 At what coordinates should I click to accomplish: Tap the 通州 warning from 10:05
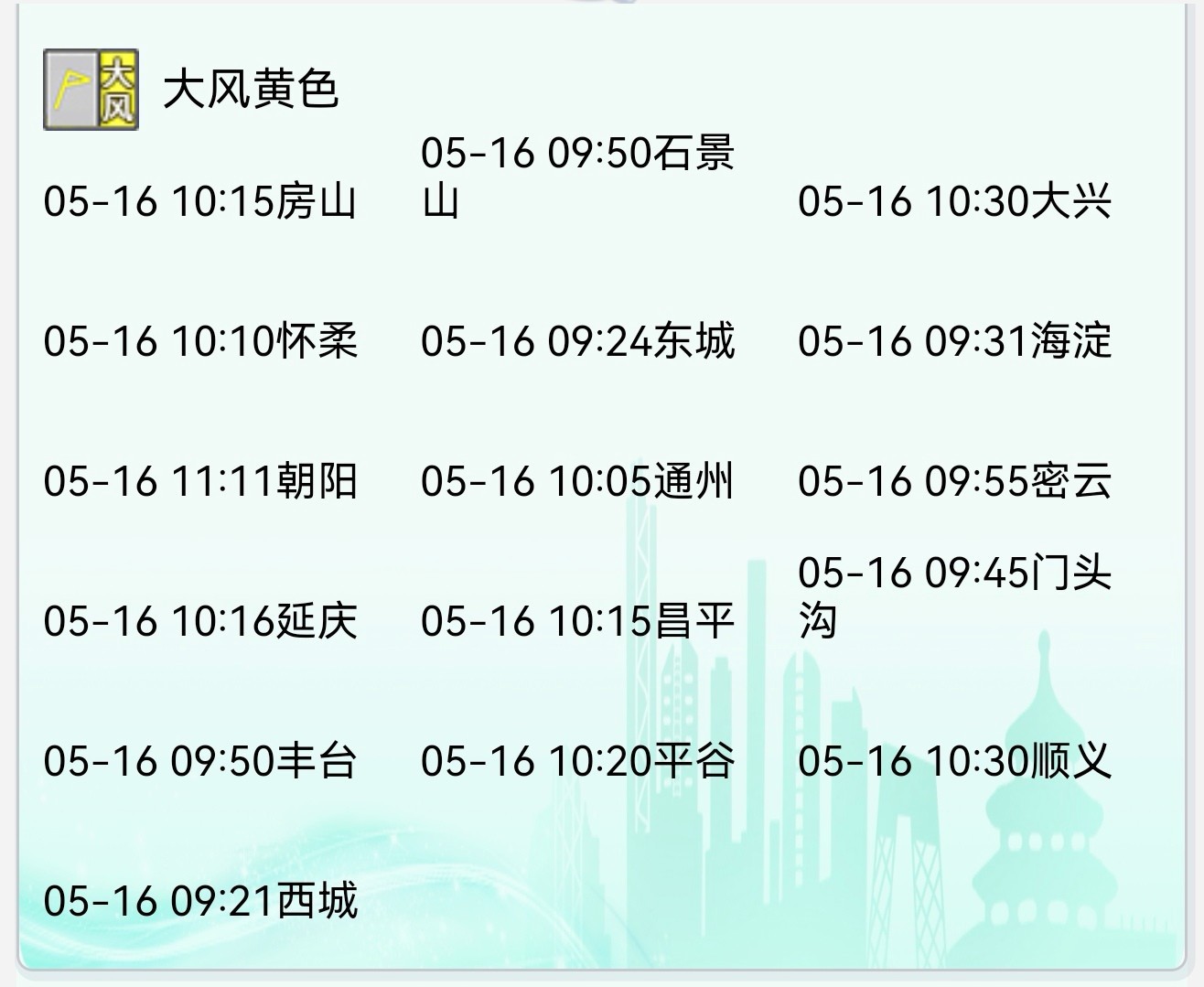coord(577,481)
